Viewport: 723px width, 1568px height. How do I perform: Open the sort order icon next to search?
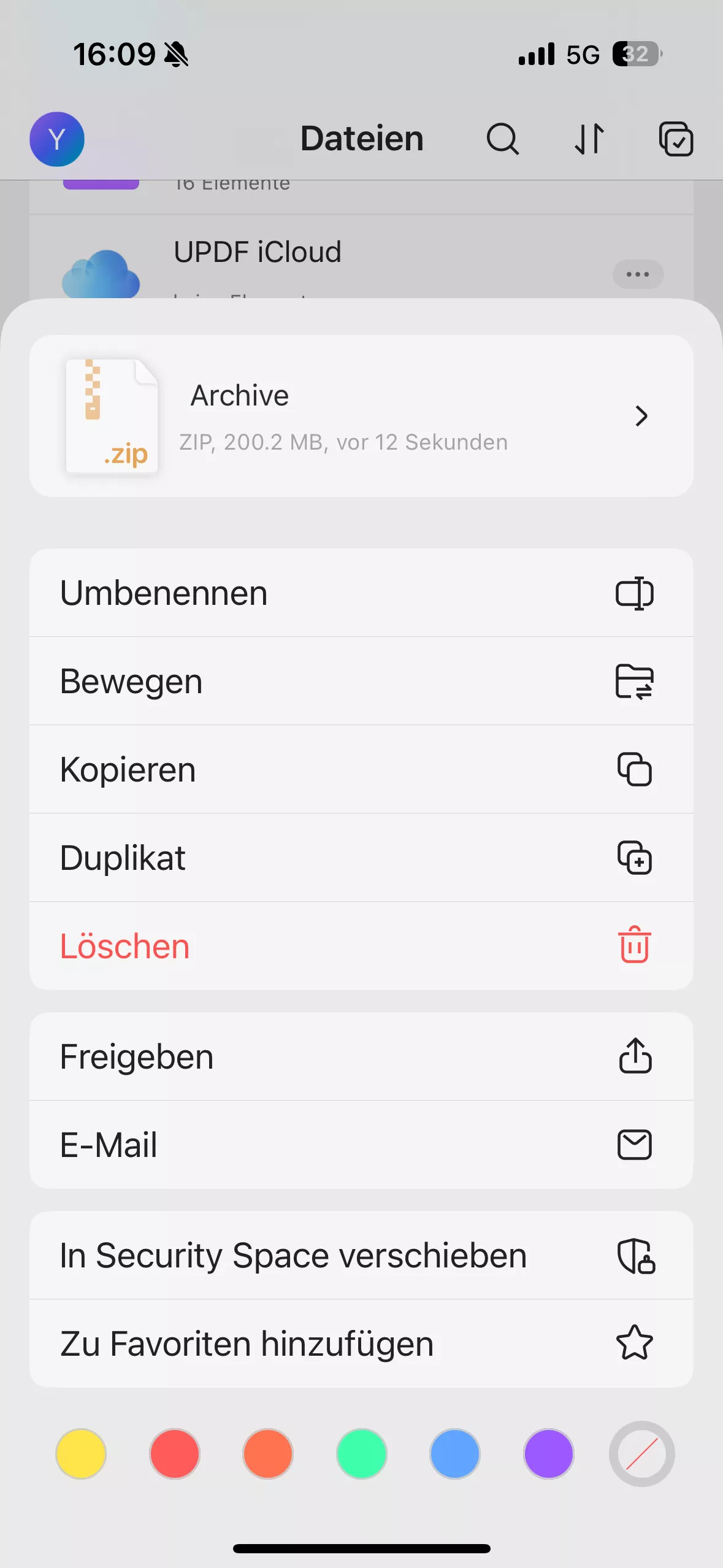pos(589,139)
